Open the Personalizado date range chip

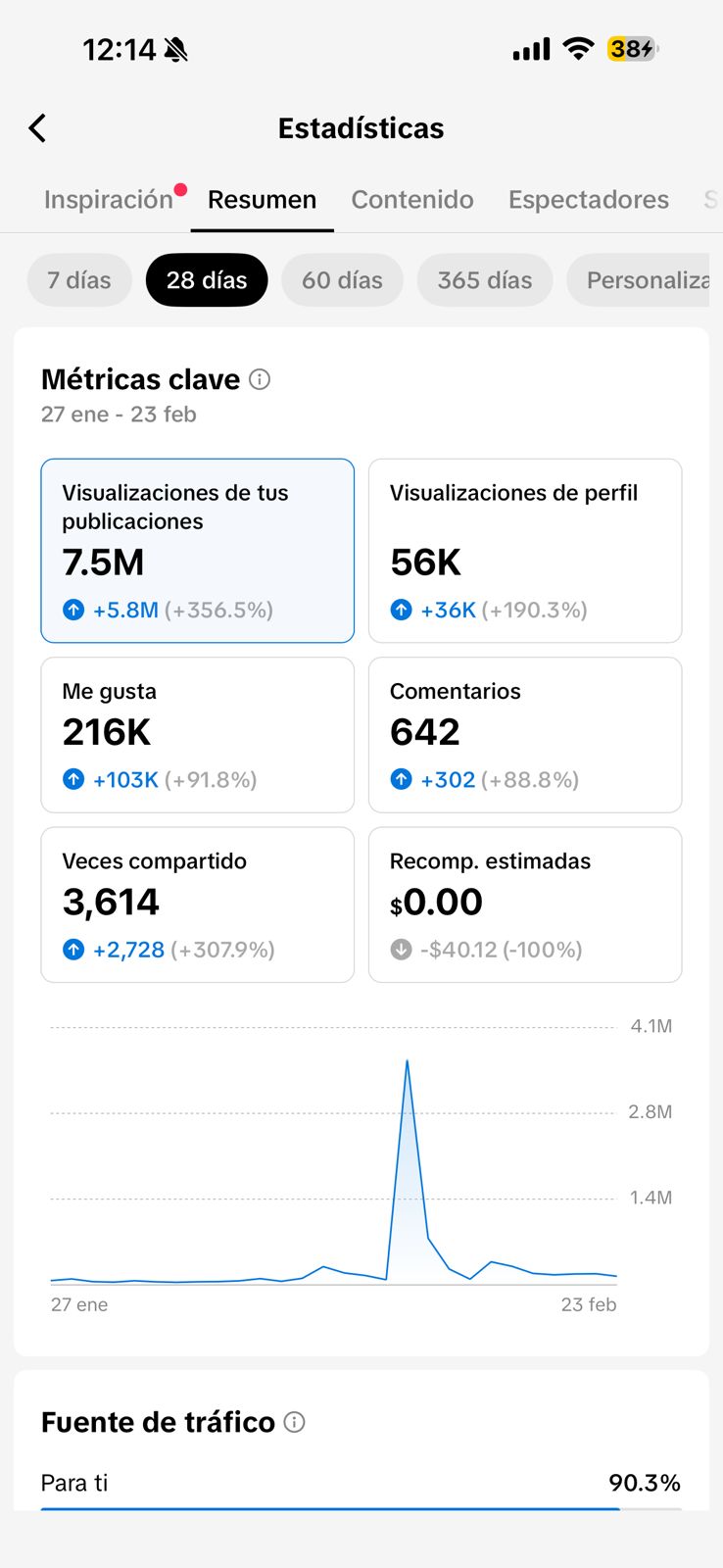tap(642, 280)
